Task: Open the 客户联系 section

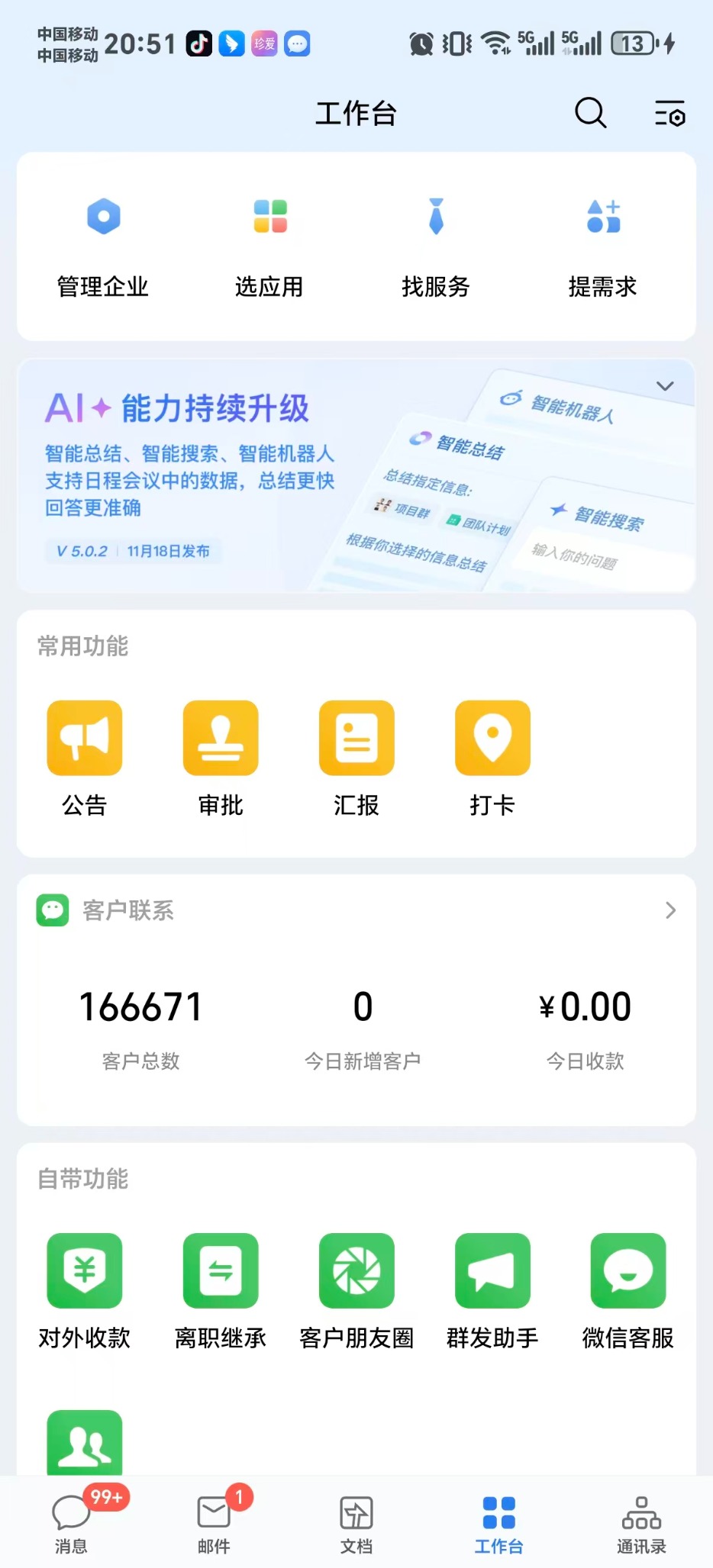Action: pos(356,910)
